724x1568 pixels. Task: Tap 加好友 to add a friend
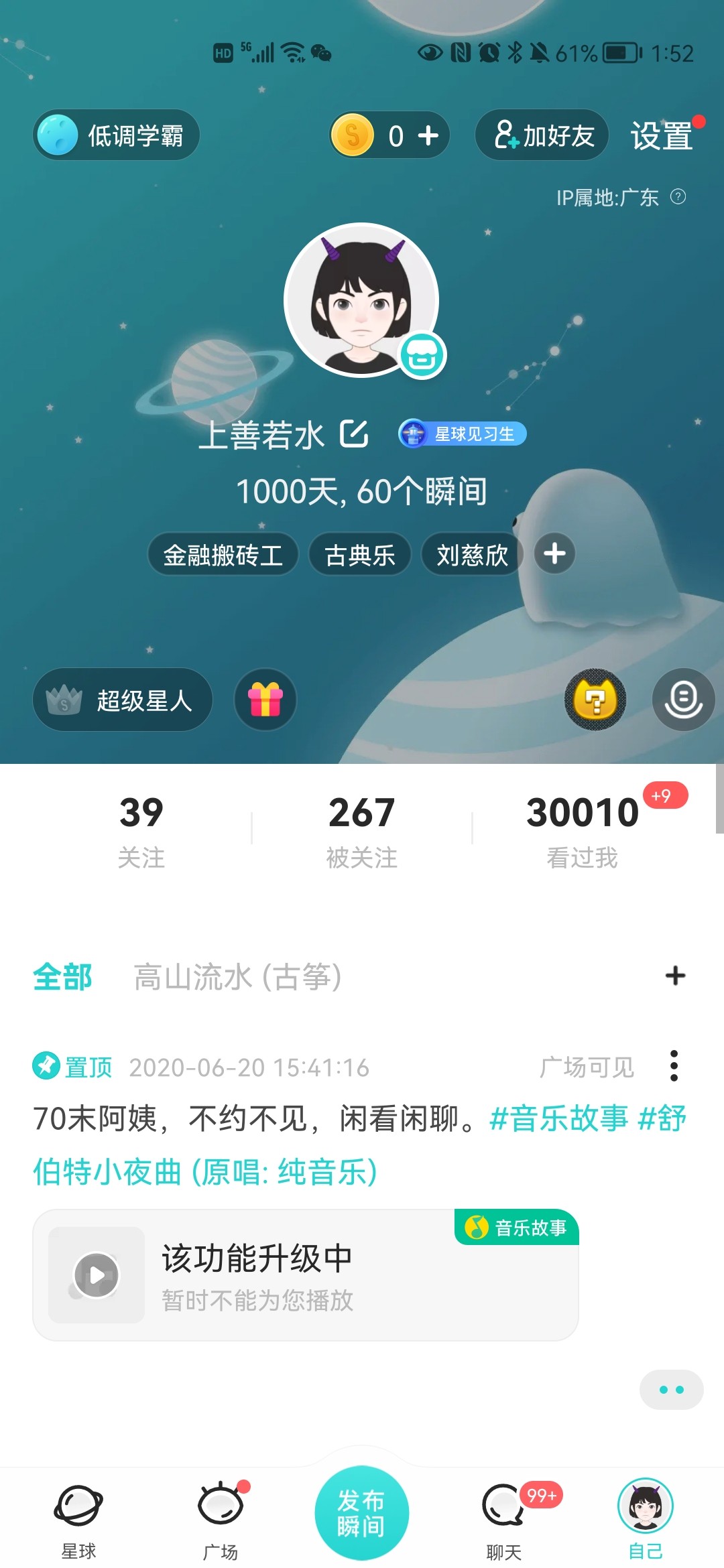(x=542, y=135)
